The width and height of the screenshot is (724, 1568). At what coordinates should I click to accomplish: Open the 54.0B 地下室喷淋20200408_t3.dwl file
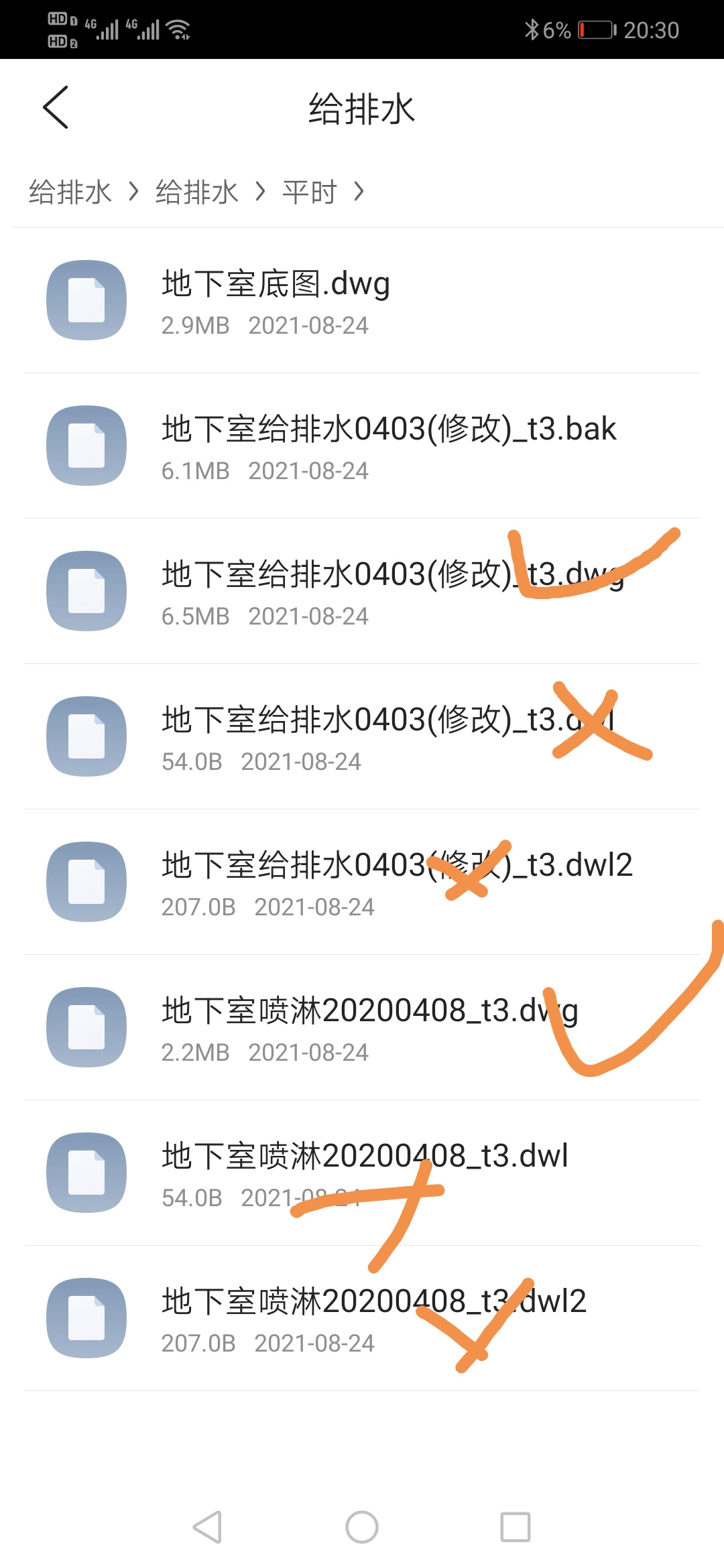pos(362,1173)
